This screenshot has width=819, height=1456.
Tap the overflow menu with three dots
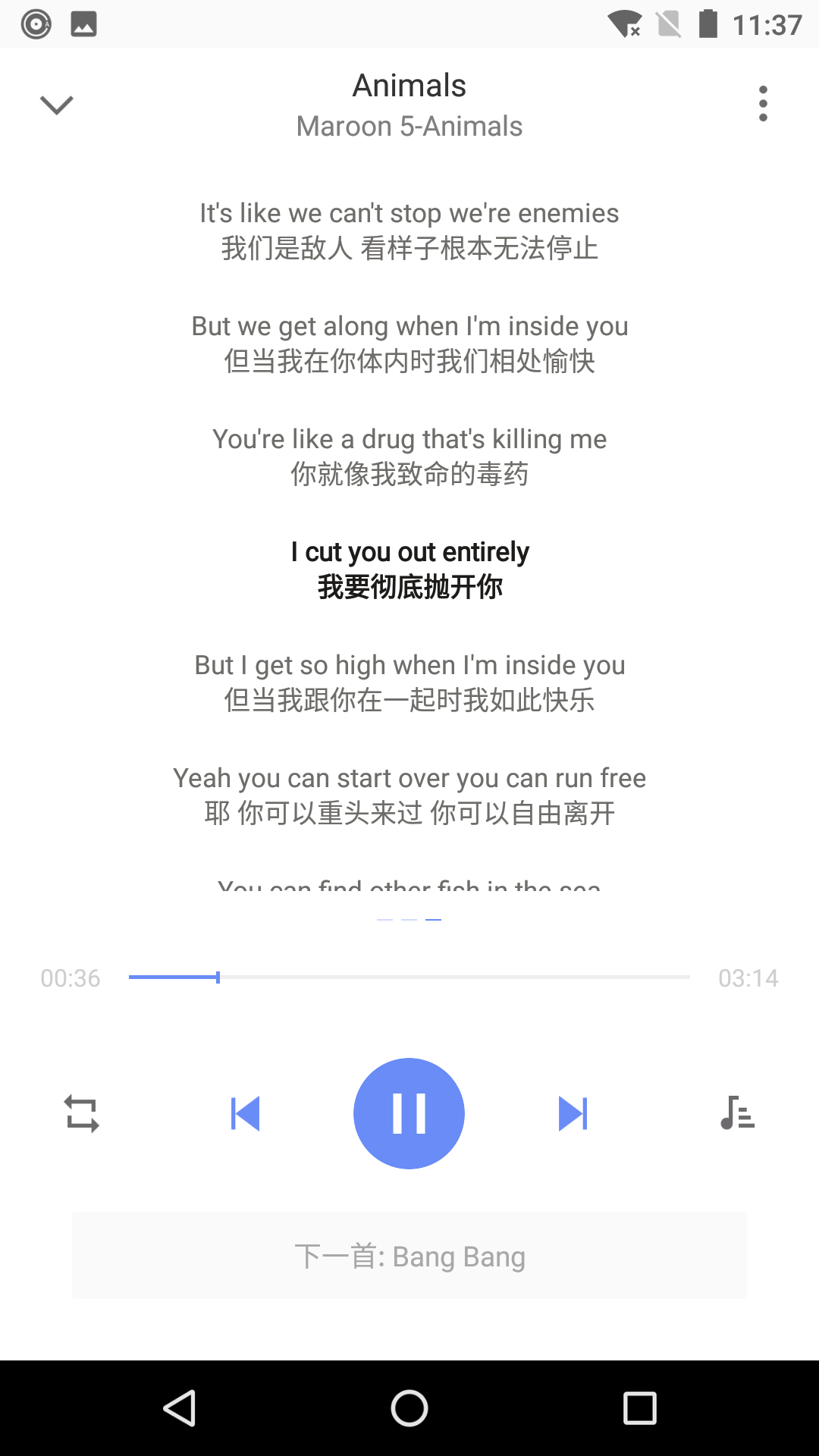tap(763, 103)
